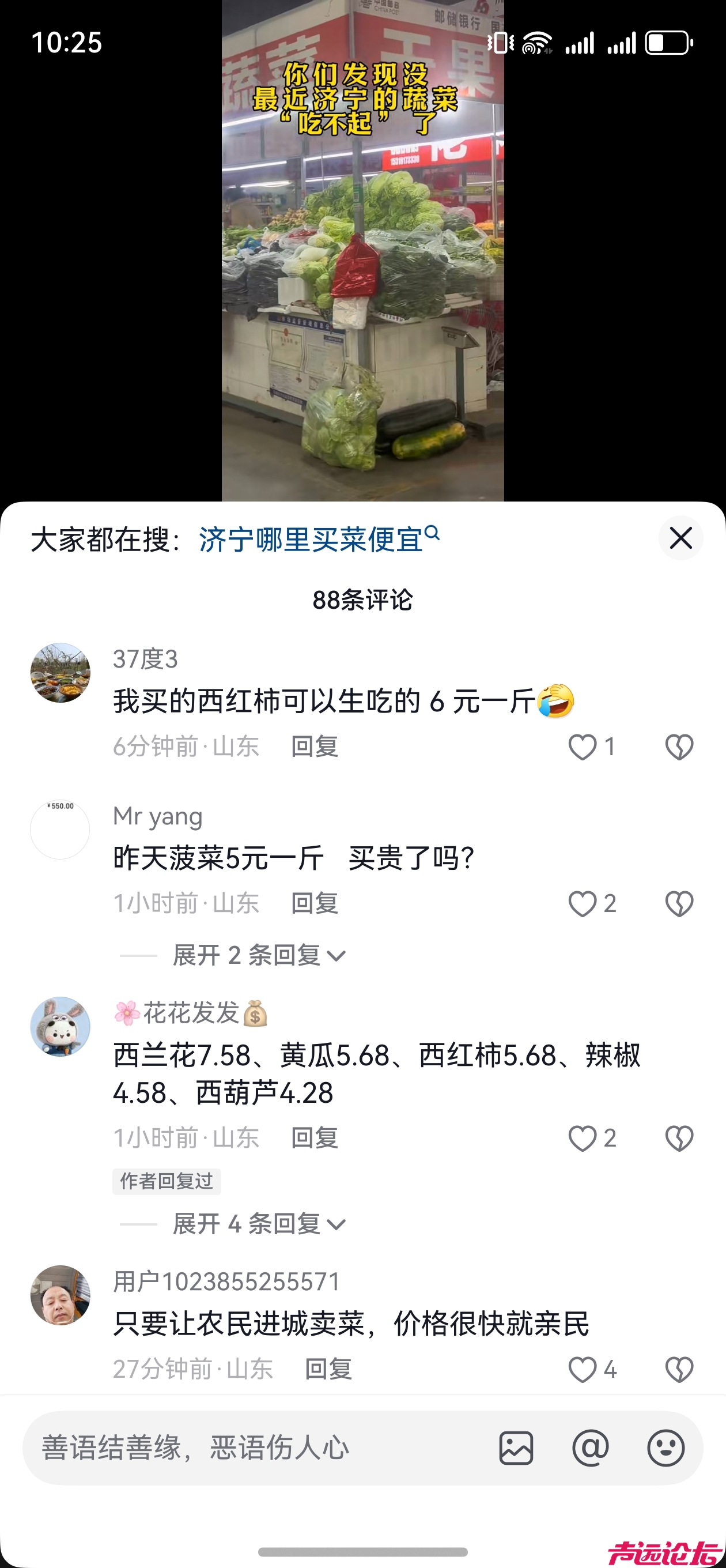
Task: Reply to Mr yang's spinach comment
Action: coord(314,903)
